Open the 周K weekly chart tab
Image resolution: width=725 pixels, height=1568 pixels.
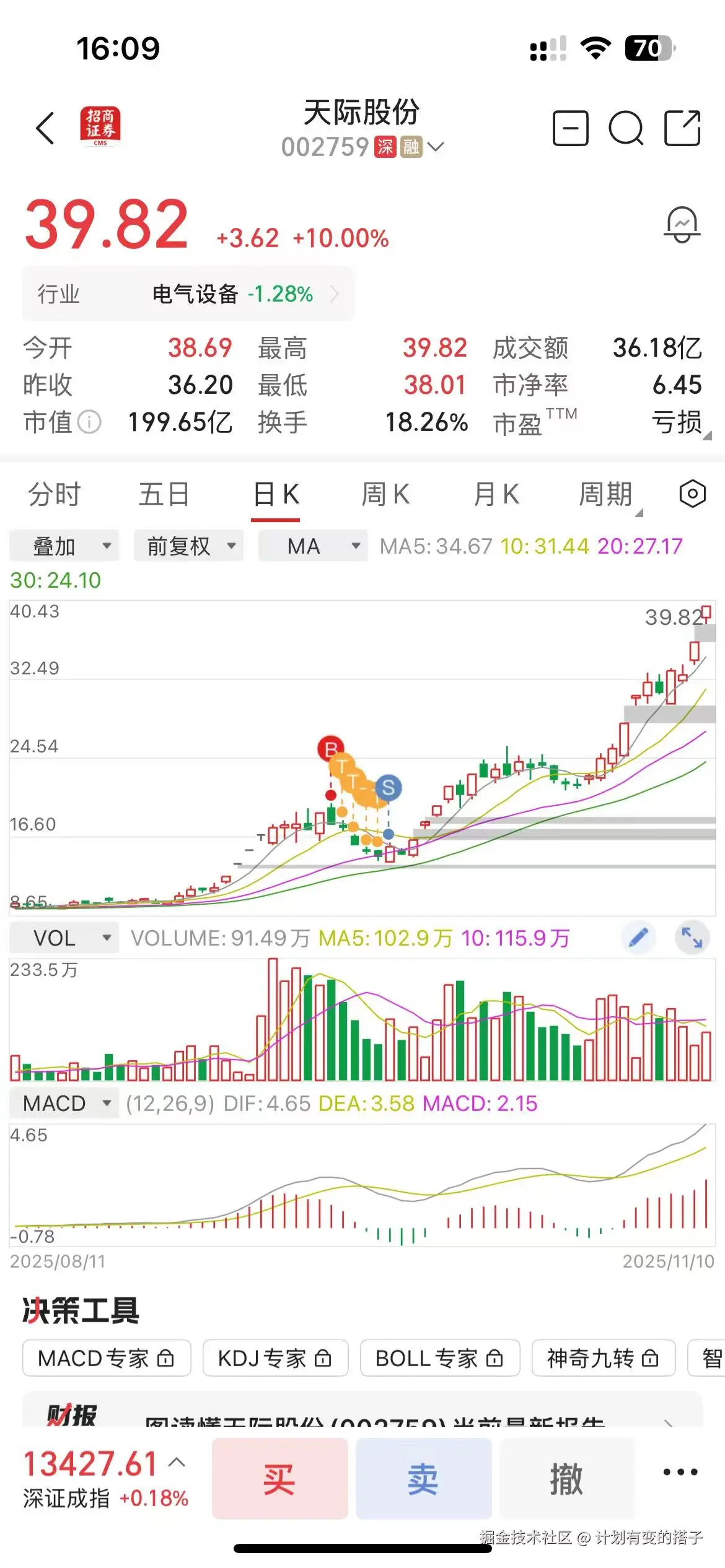point(386,494)
